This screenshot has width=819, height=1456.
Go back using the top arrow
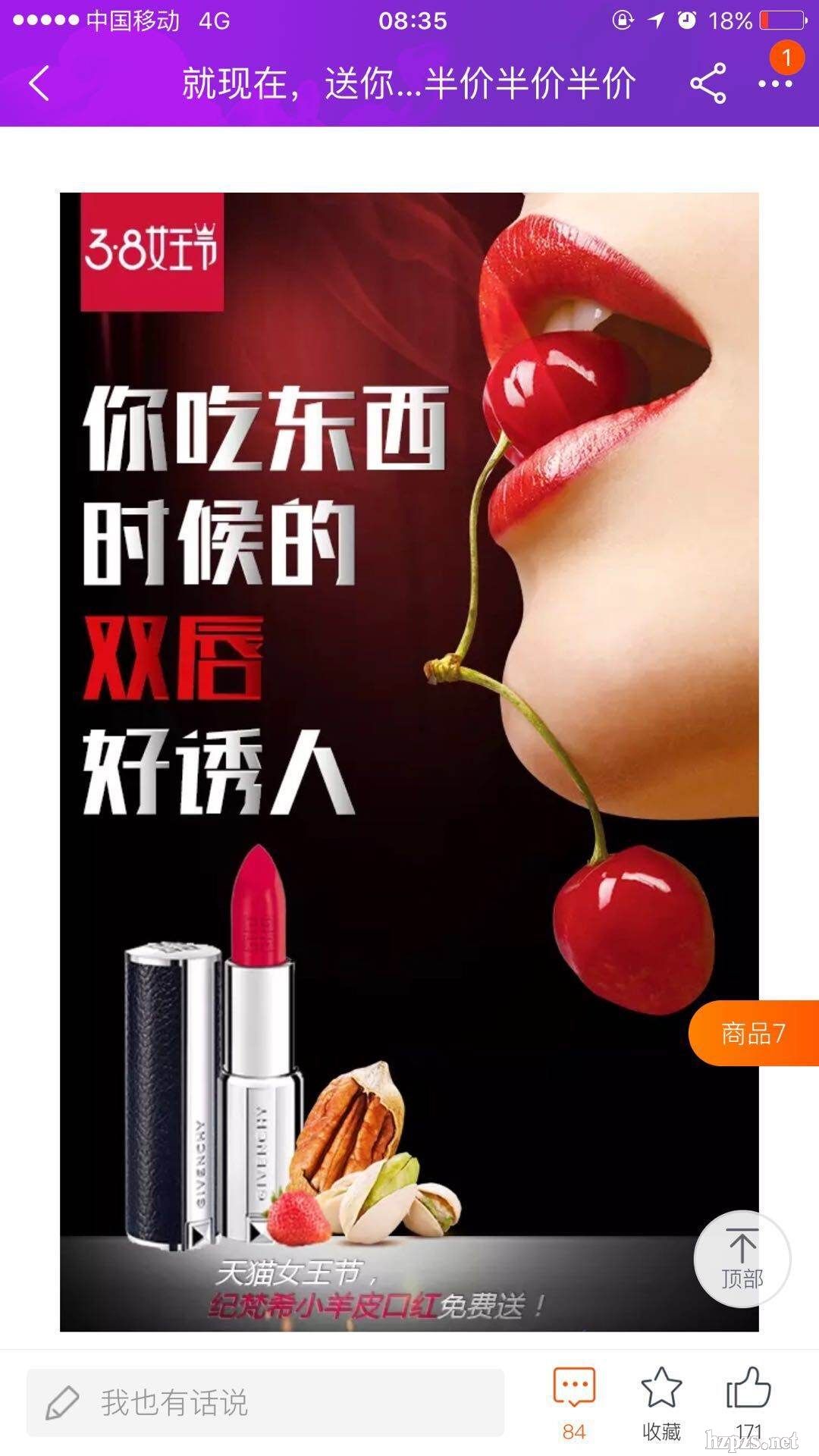(x=39, y=83)
